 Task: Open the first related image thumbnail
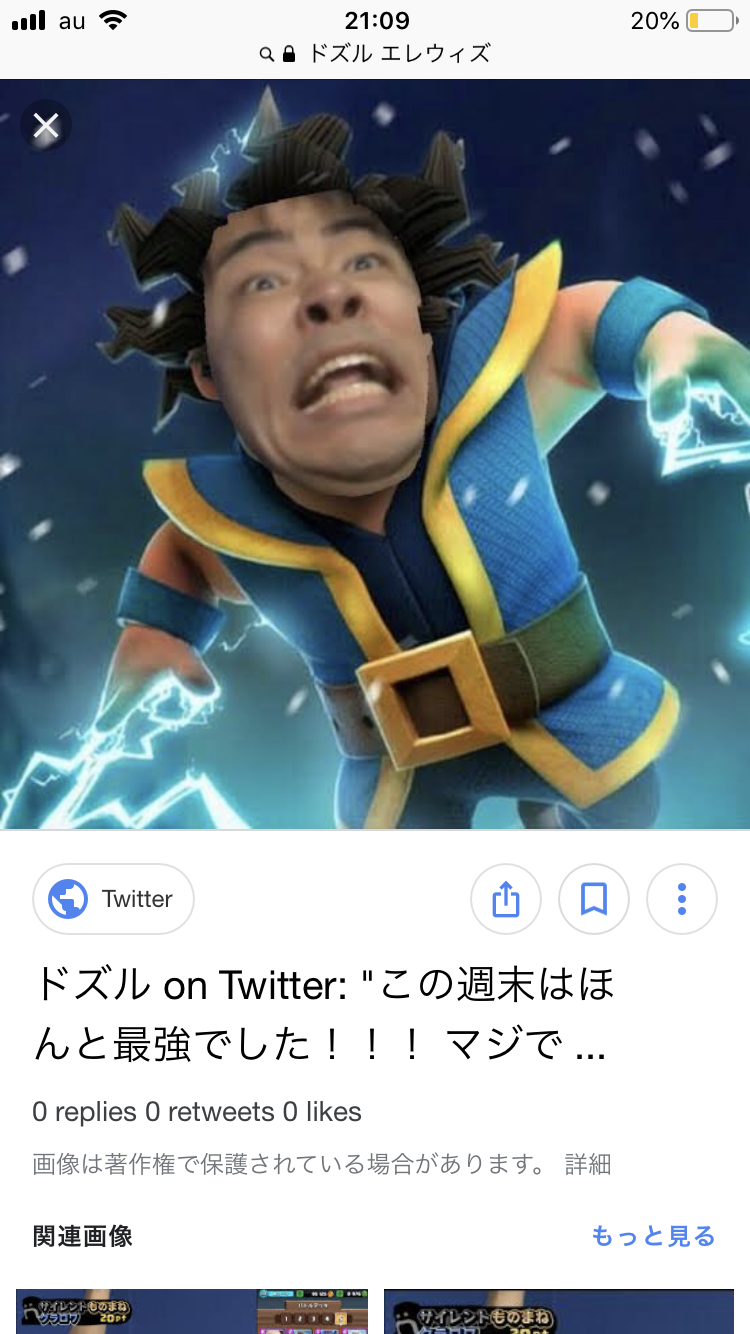[192, 1310]
